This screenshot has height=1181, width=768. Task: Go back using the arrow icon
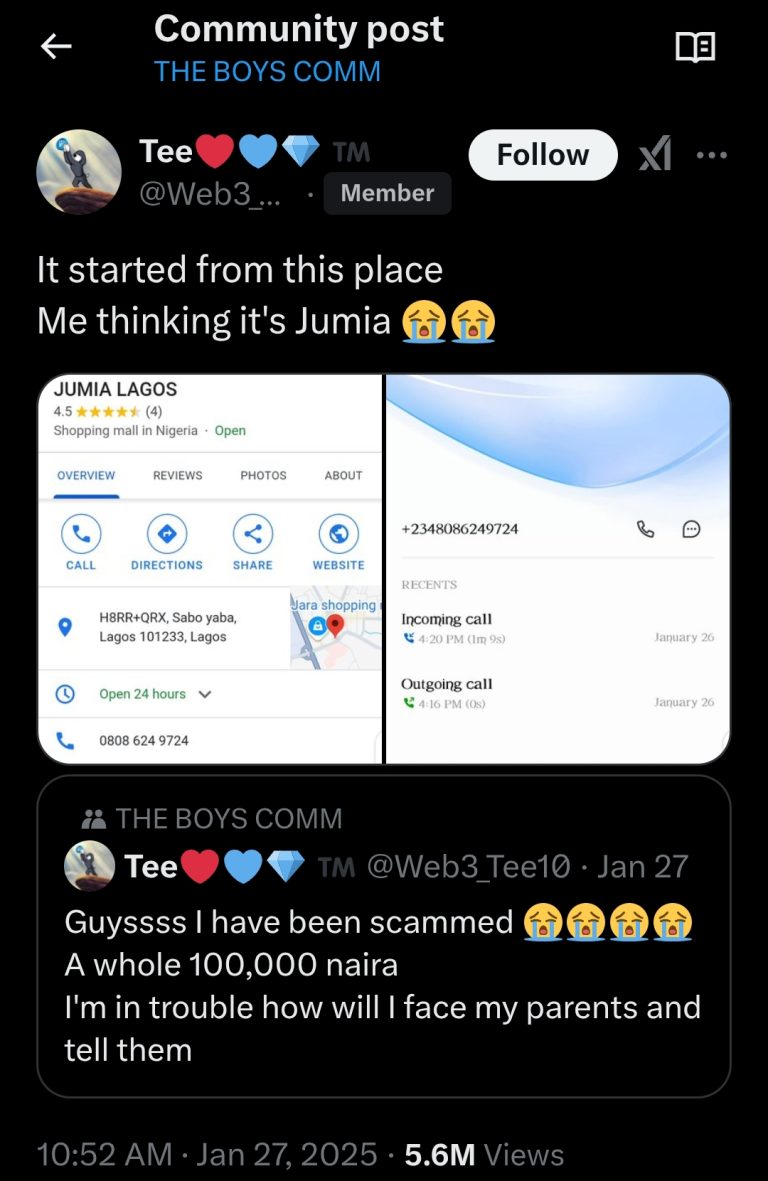coord(56,47)
